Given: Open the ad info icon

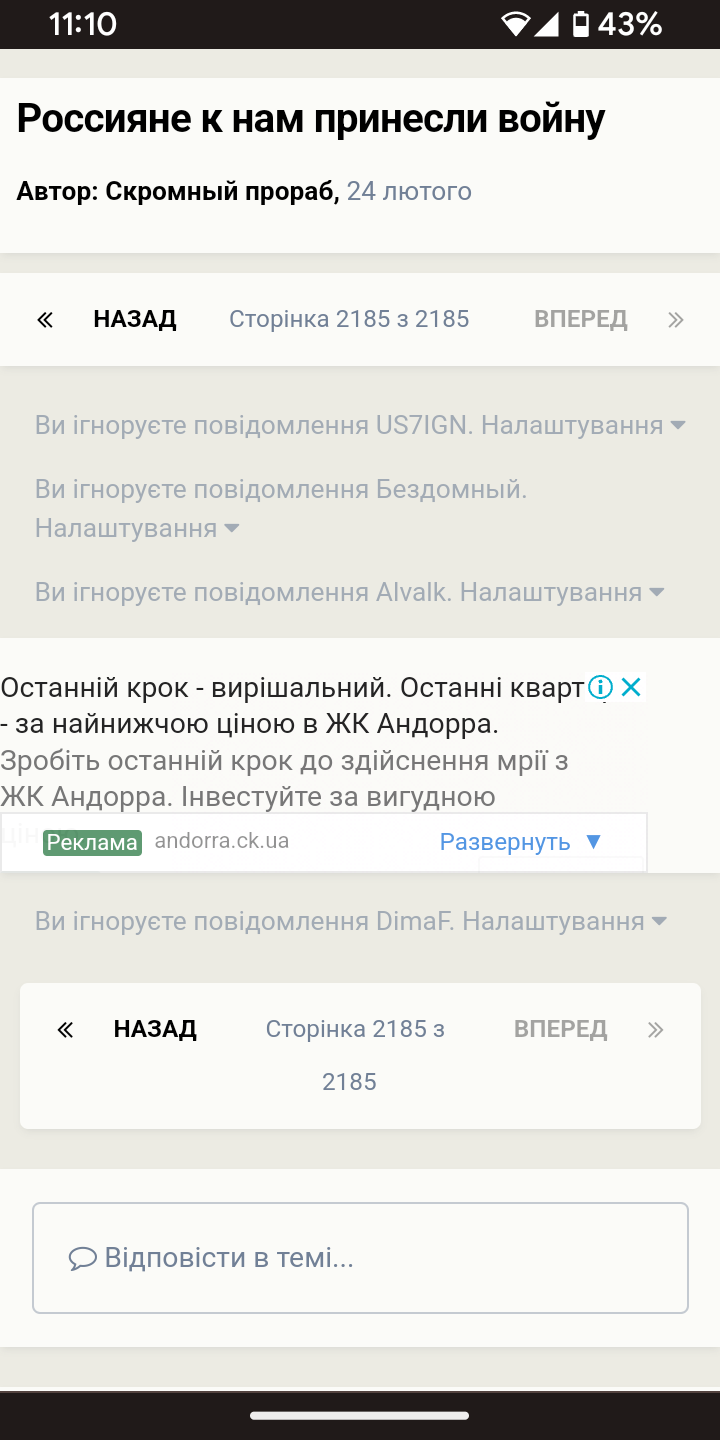Looking at the screenshot, I should coord(600,687).
